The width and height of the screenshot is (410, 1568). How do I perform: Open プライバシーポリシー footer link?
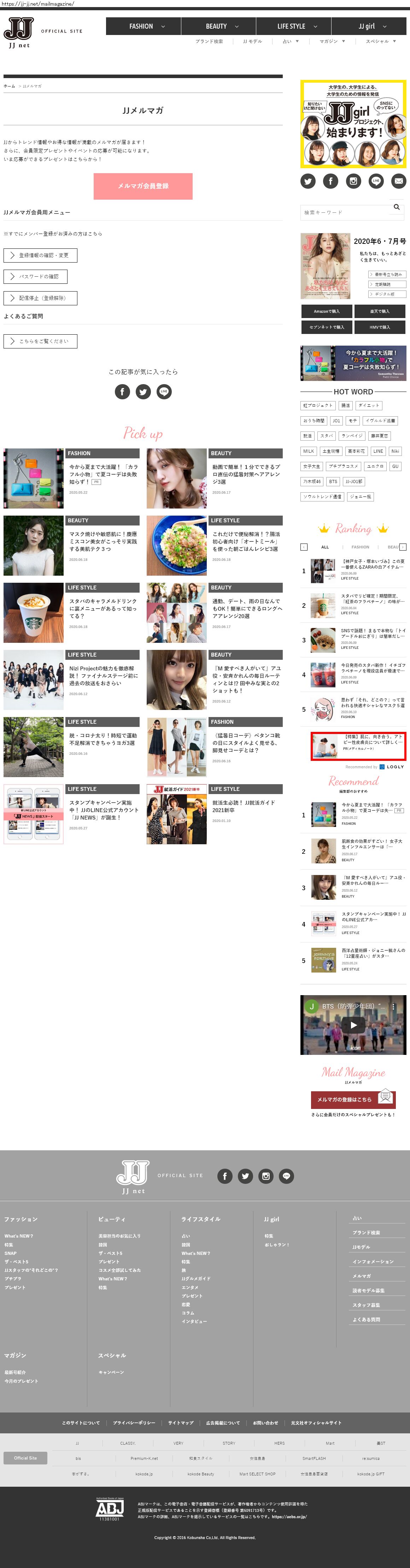click(134, 1423)
